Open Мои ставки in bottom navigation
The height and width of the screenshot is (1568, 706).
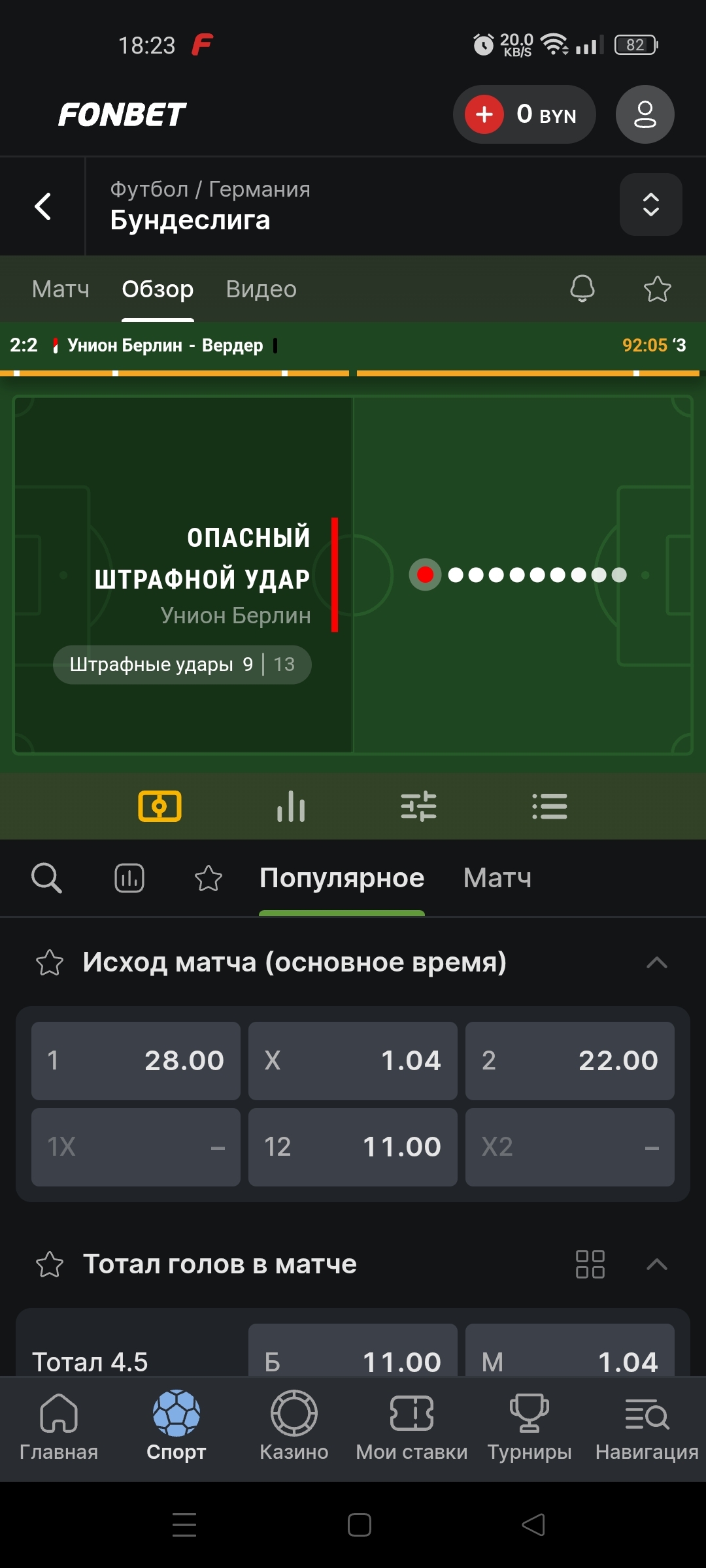[x=412, y=1426]
